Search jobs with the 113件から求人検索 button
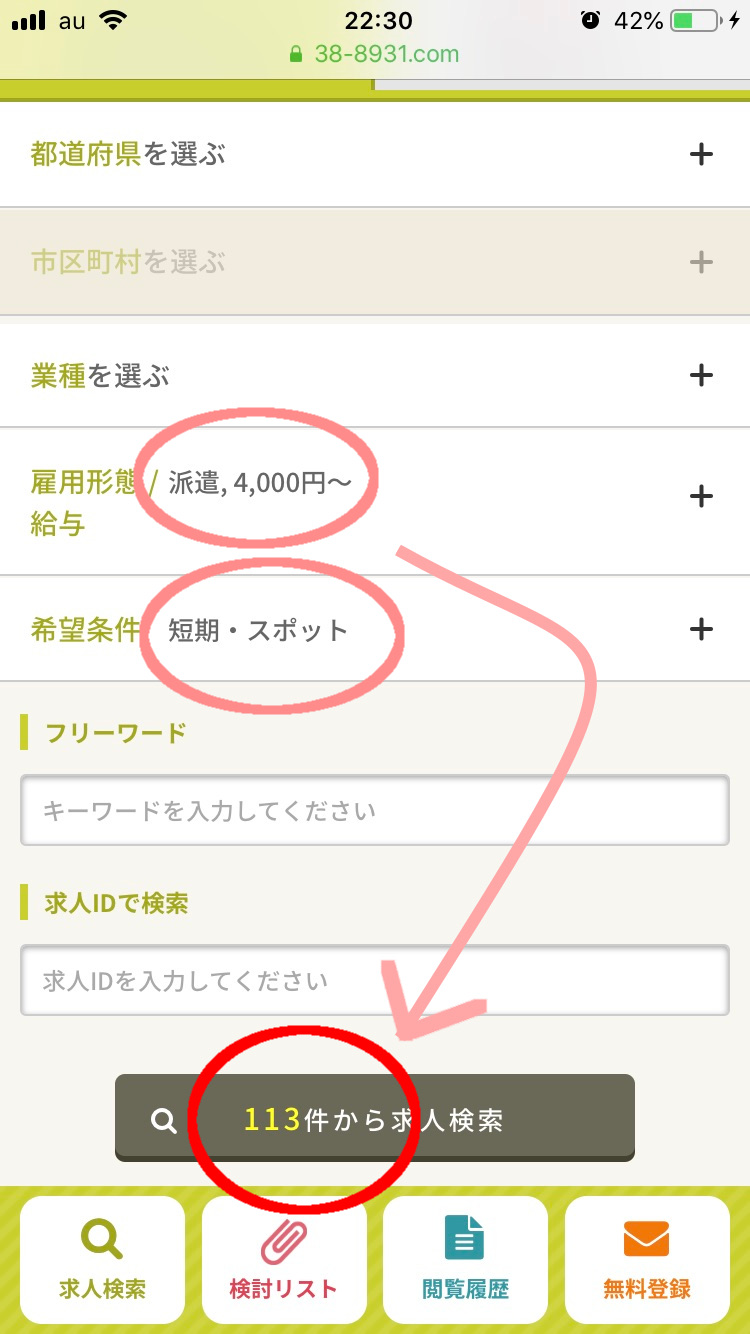The image size is (750, 1334). [375, 1118]
